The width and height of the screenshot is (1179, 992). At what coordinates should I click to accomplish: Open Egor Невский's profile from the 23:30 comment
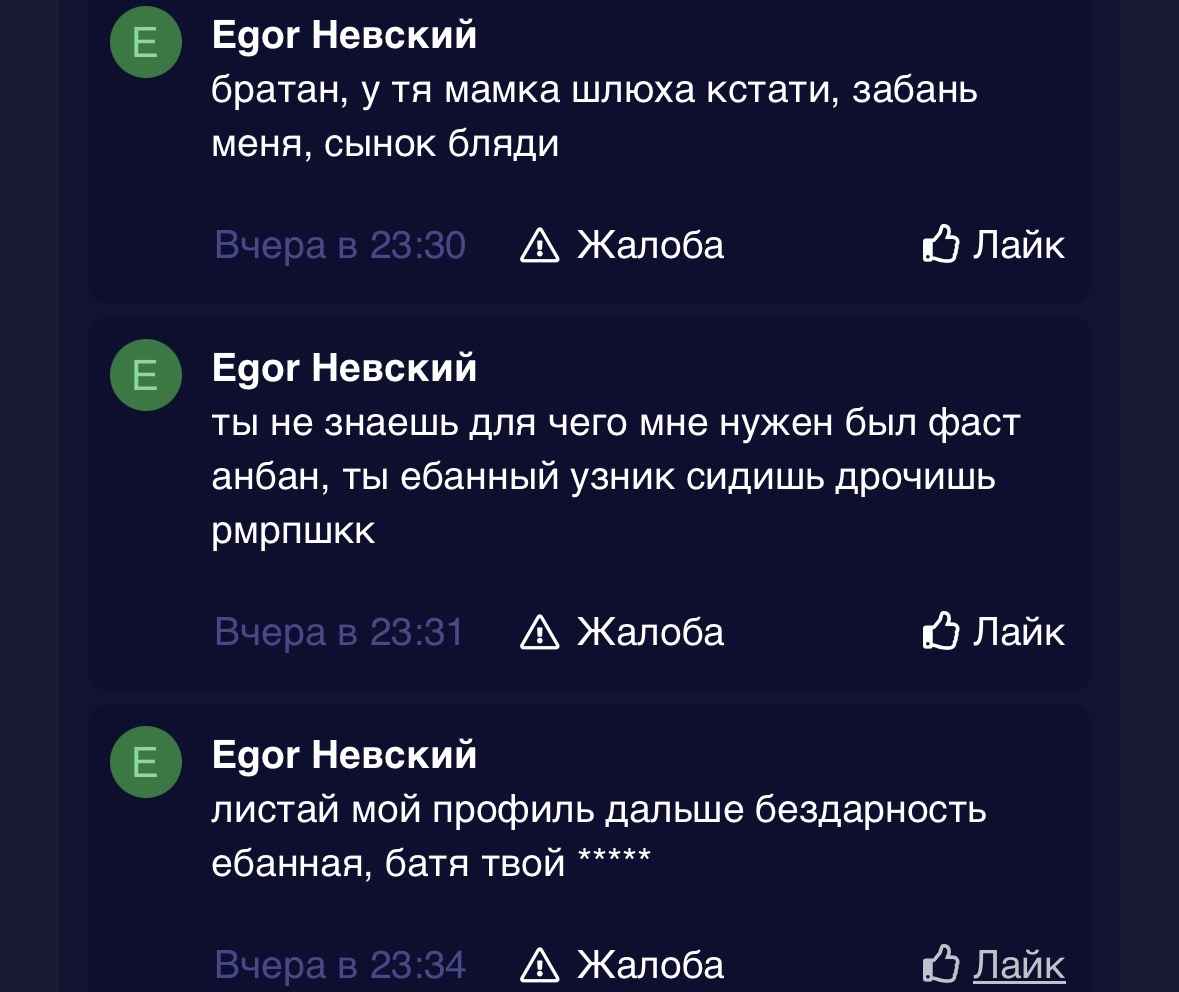(x=344, y=37)
